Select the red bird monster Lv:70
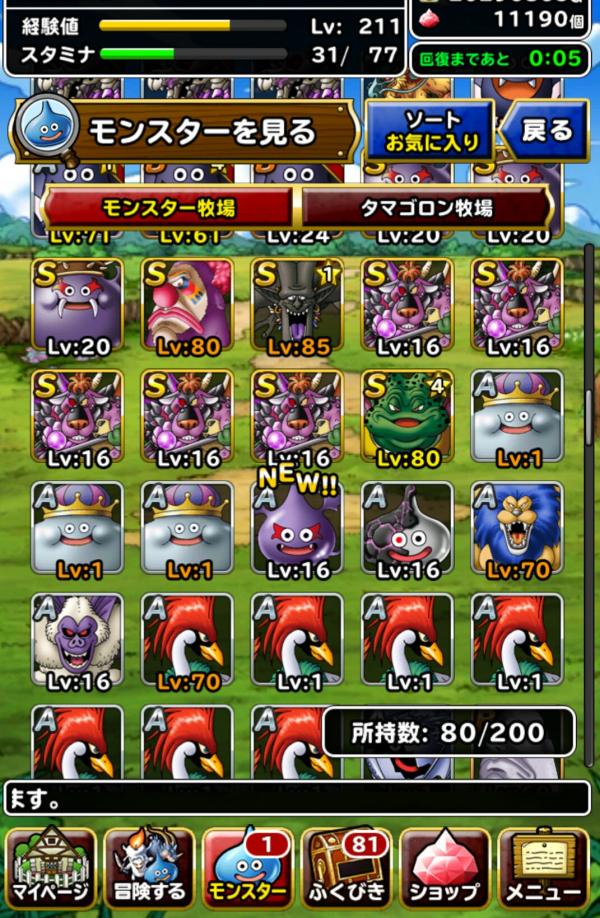600x918 pixels. tap(187, 640)
